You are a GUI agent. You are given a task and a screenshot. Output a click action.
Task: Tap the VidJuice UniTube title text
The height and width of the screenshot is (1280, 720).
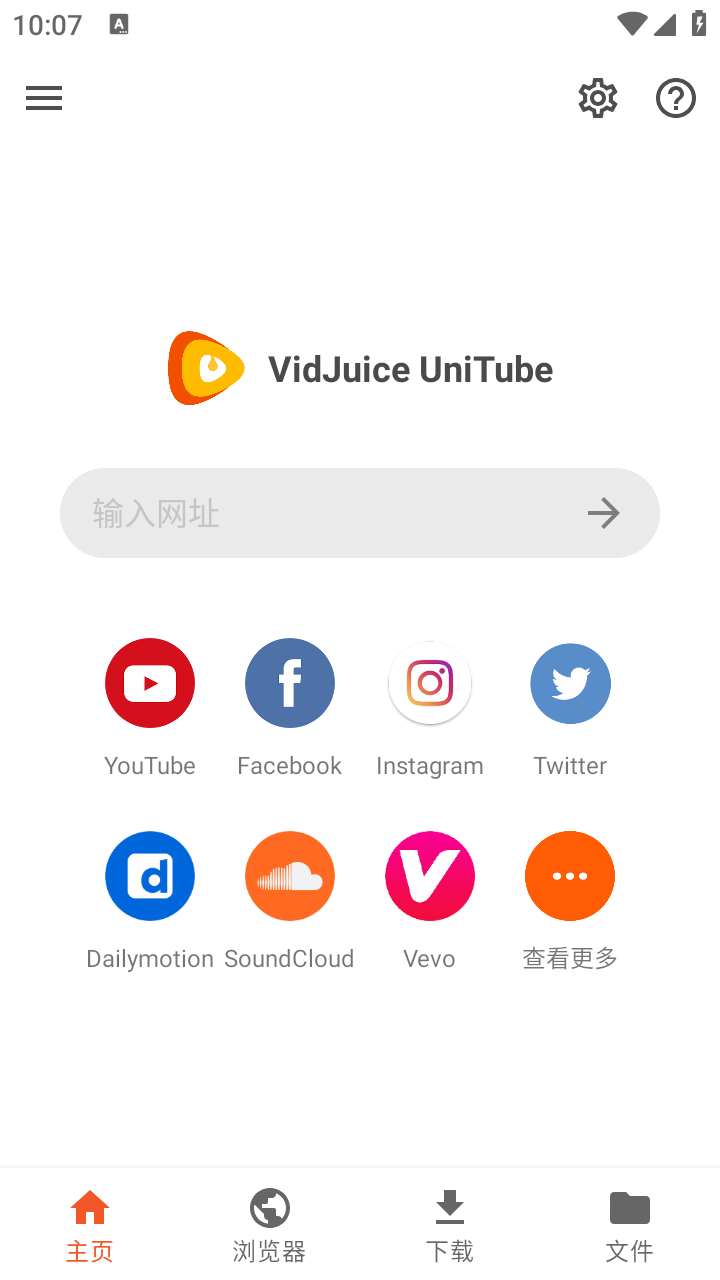tap(410, 369)
